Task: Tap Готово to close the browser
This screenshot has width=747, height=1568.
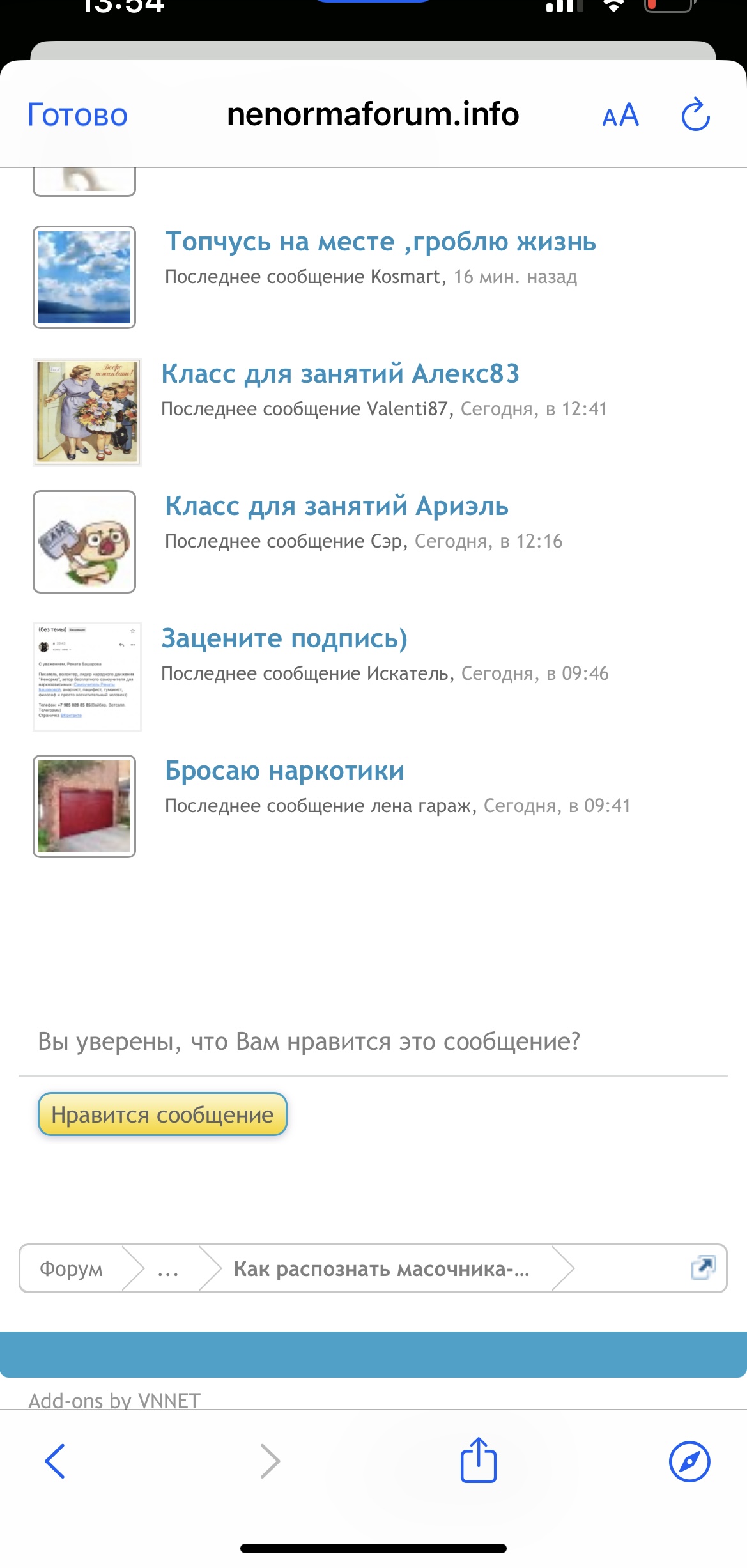Action: click(x=77, y=116)
